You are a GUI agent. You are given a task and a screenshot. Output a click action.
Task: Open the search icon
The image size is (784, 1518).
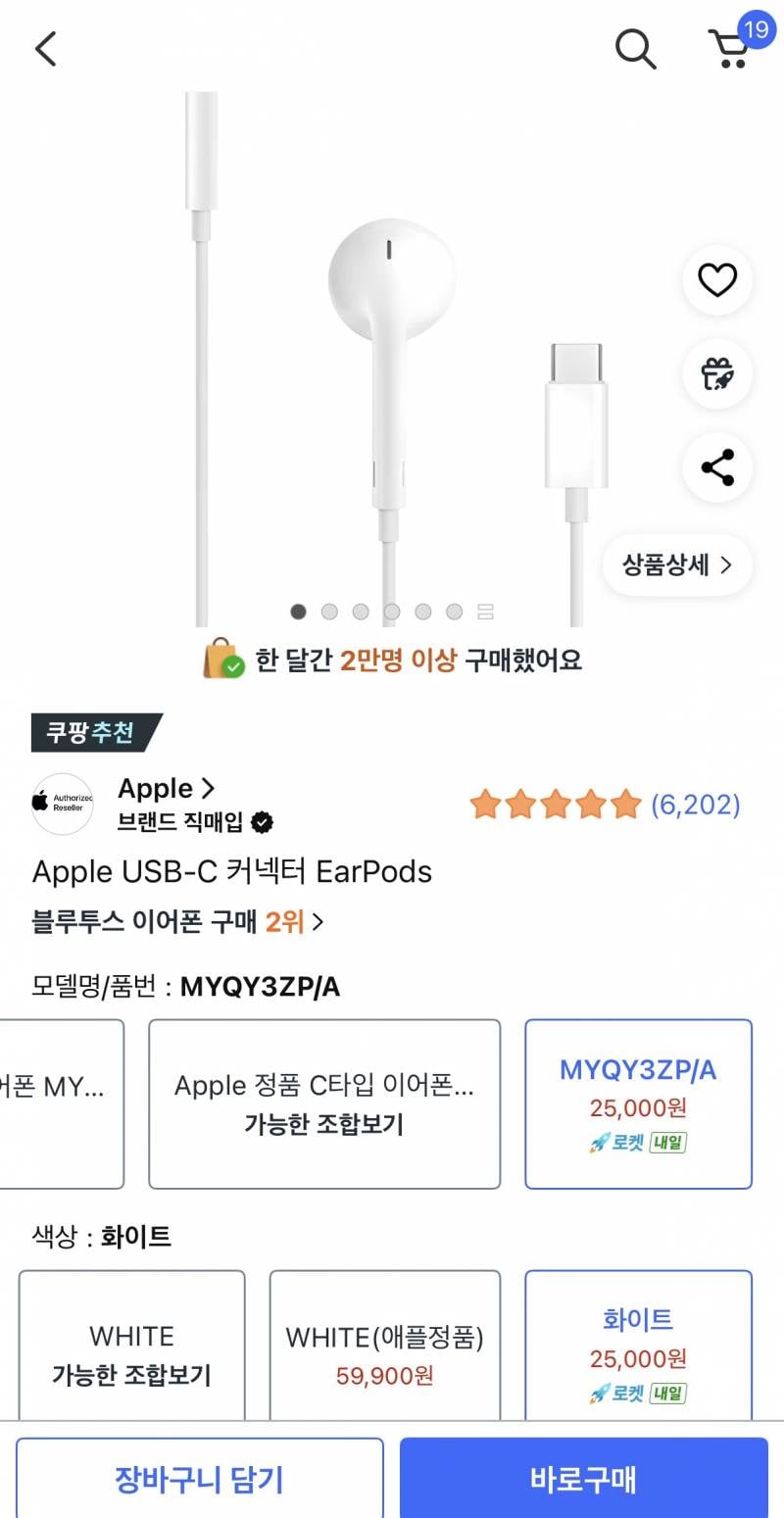[x=635, y=48]
